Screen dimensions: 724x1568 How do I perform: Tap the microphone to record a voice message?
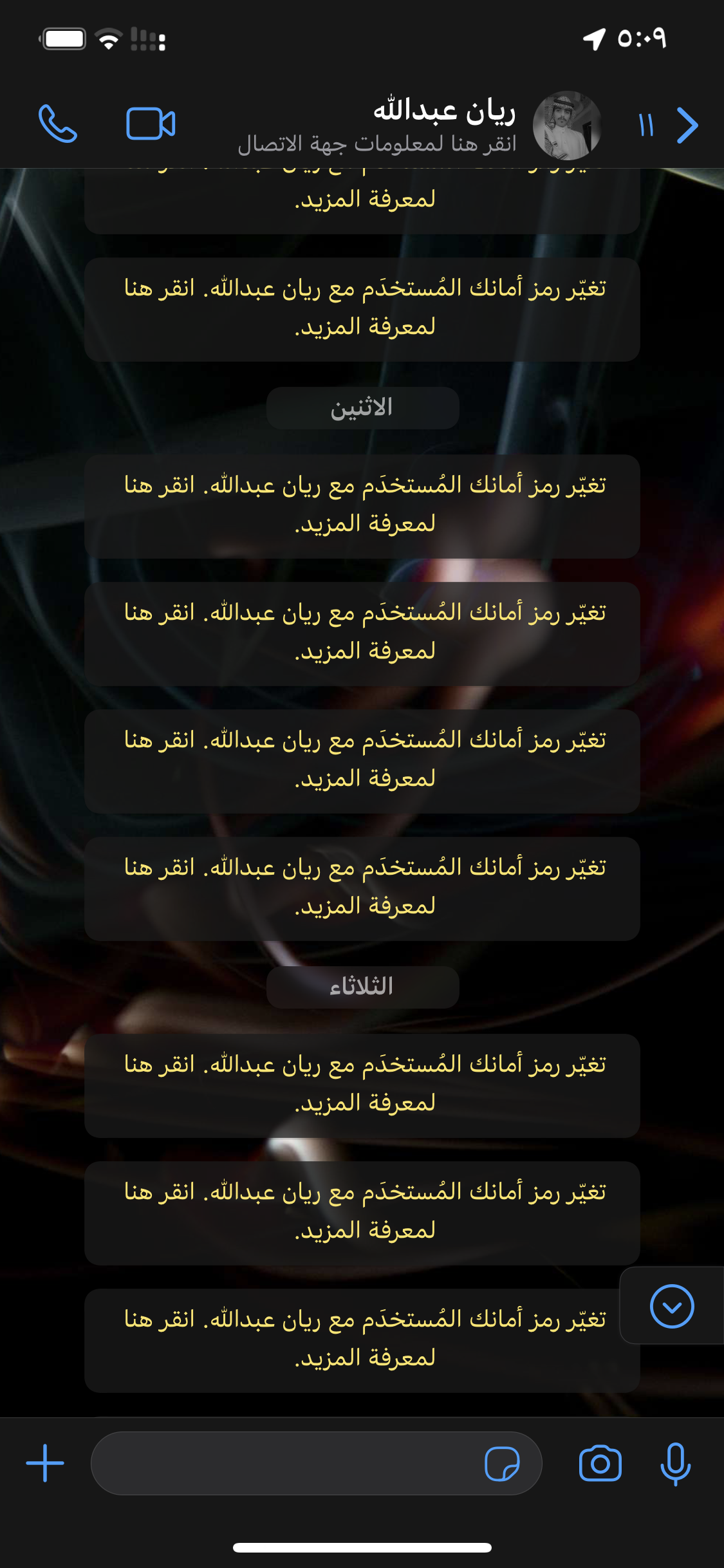675,1464
